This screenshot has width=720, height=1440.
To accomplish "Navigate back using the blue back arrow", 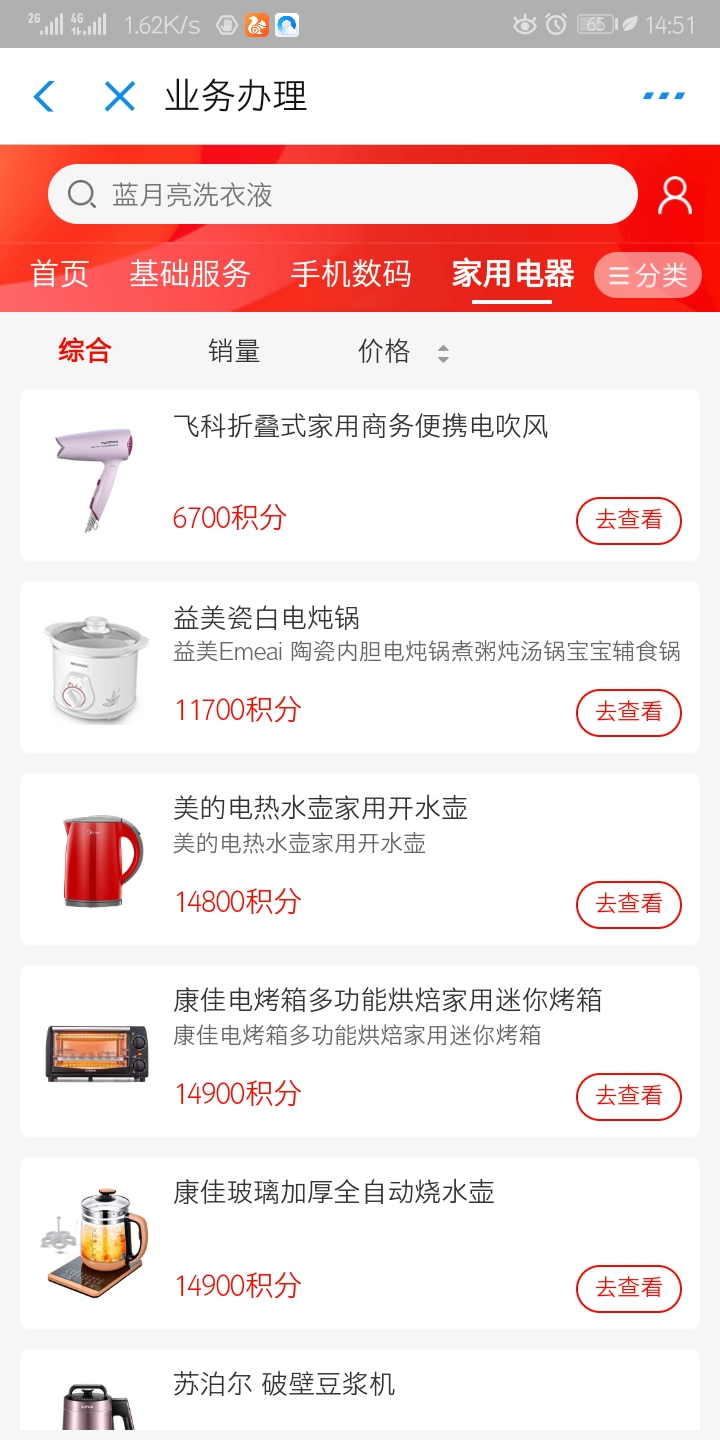I will click(x=42, y=96).
